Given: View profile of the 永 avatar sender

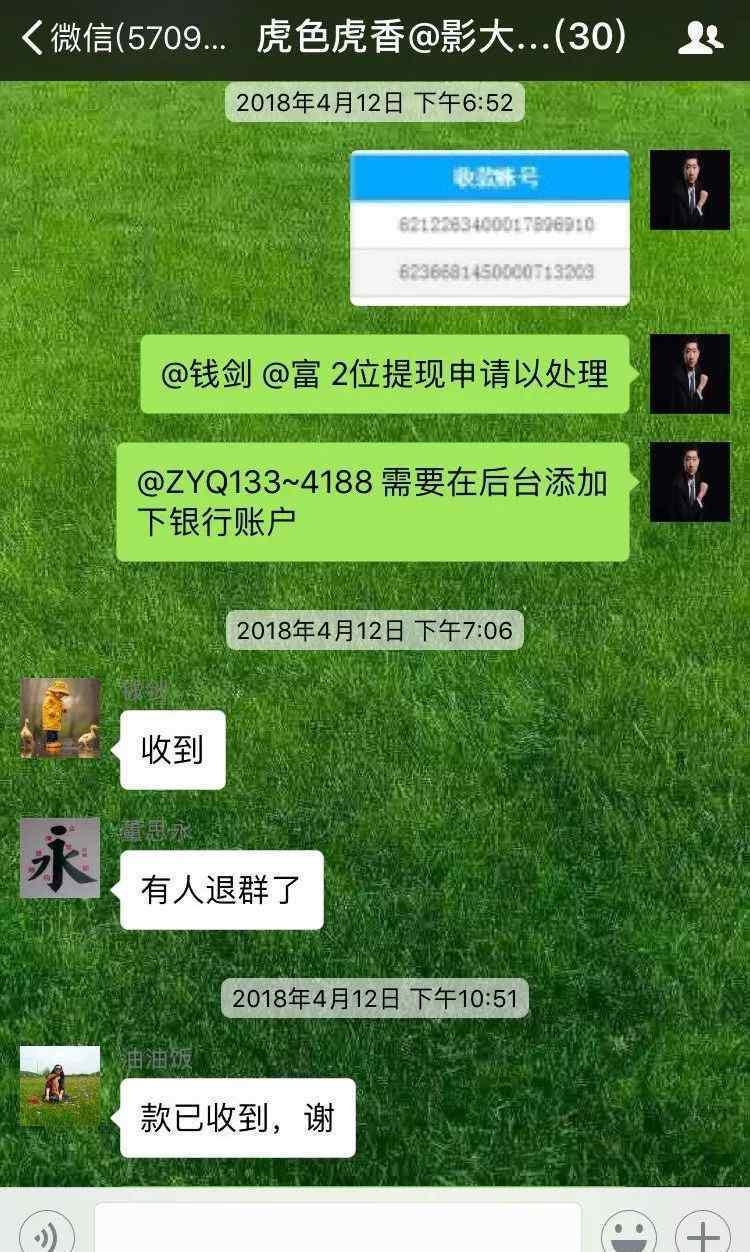Looking at the screenshot, I should pyautogui.click(x=60, y=858).
